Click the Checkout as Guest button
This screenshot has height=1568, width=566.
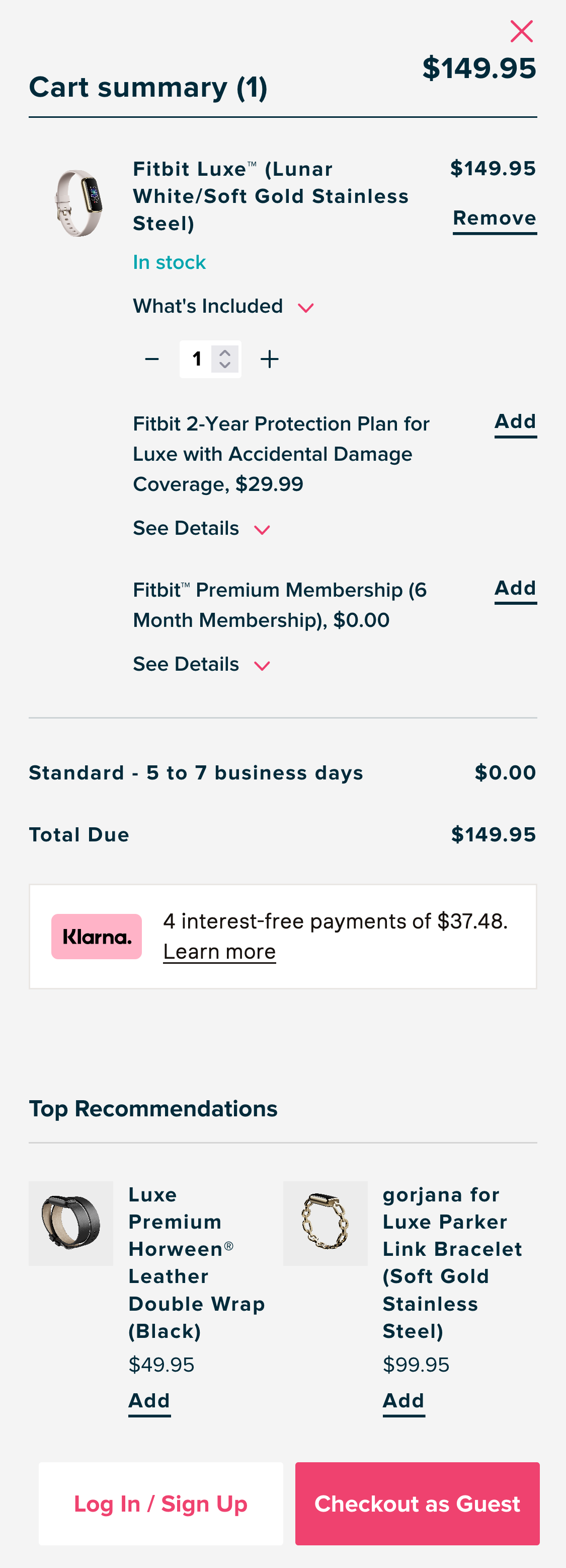(x=417, y=1504)
